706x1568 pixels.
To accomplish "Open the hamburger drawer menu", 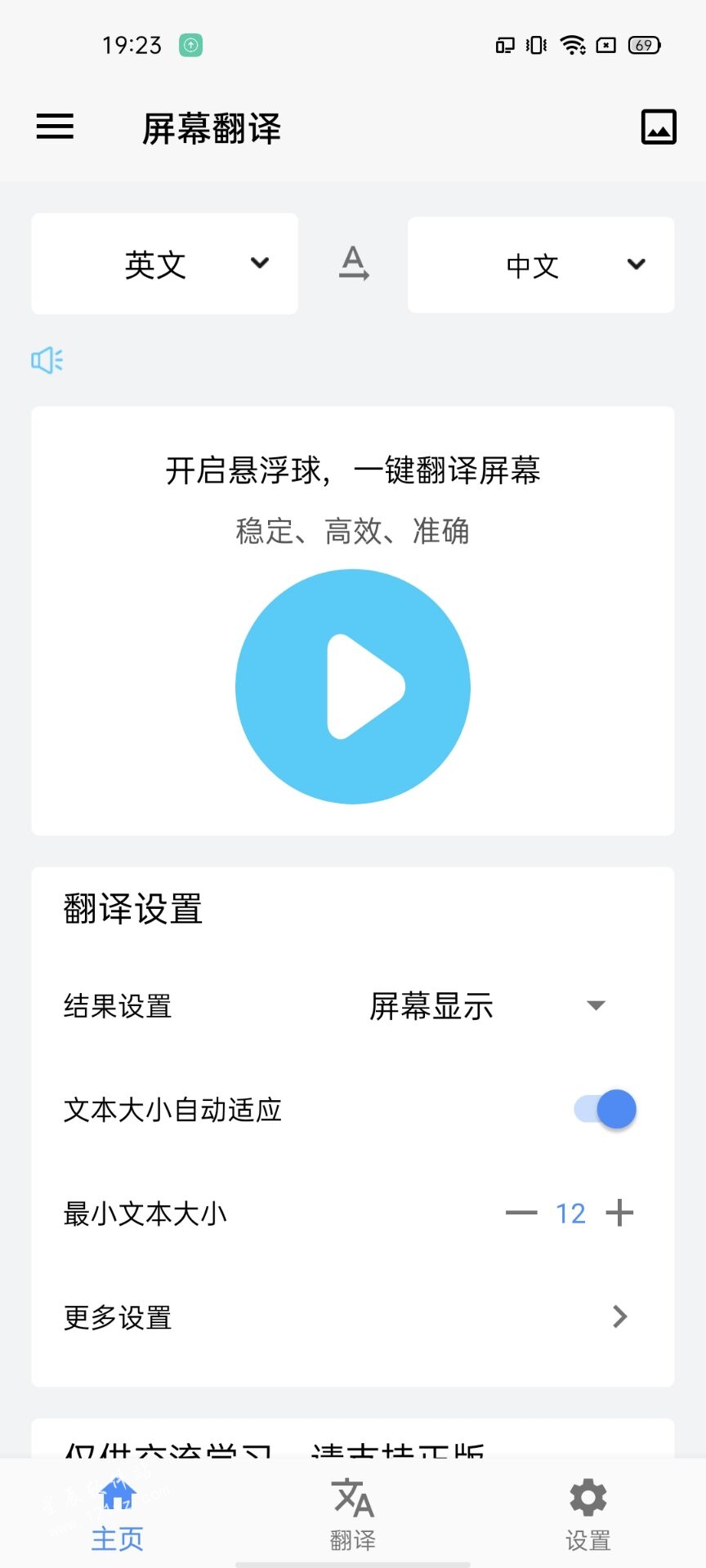I will (x=55, y=127).
